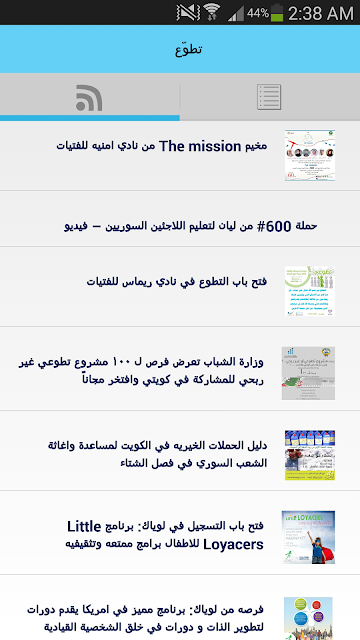Switch to the list view tab
The height and width of the screenshot is (640, 360).
[x=269, y=97]
